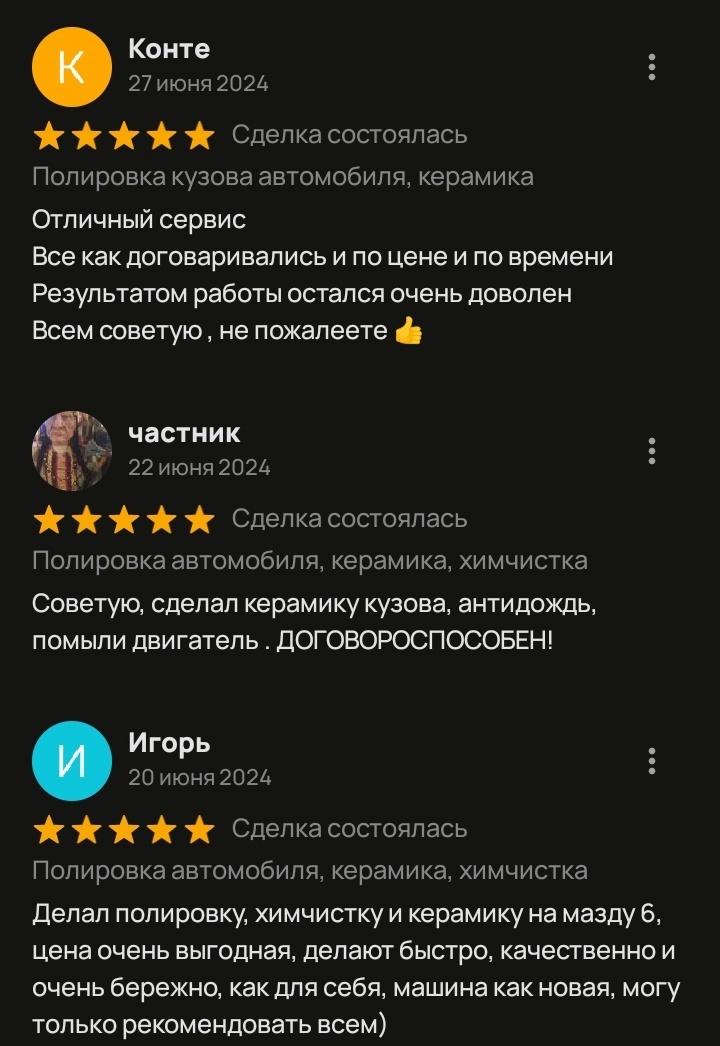View Конте's reviewer profile avatar
The image size is (720, 1046).
pos(72,67)
